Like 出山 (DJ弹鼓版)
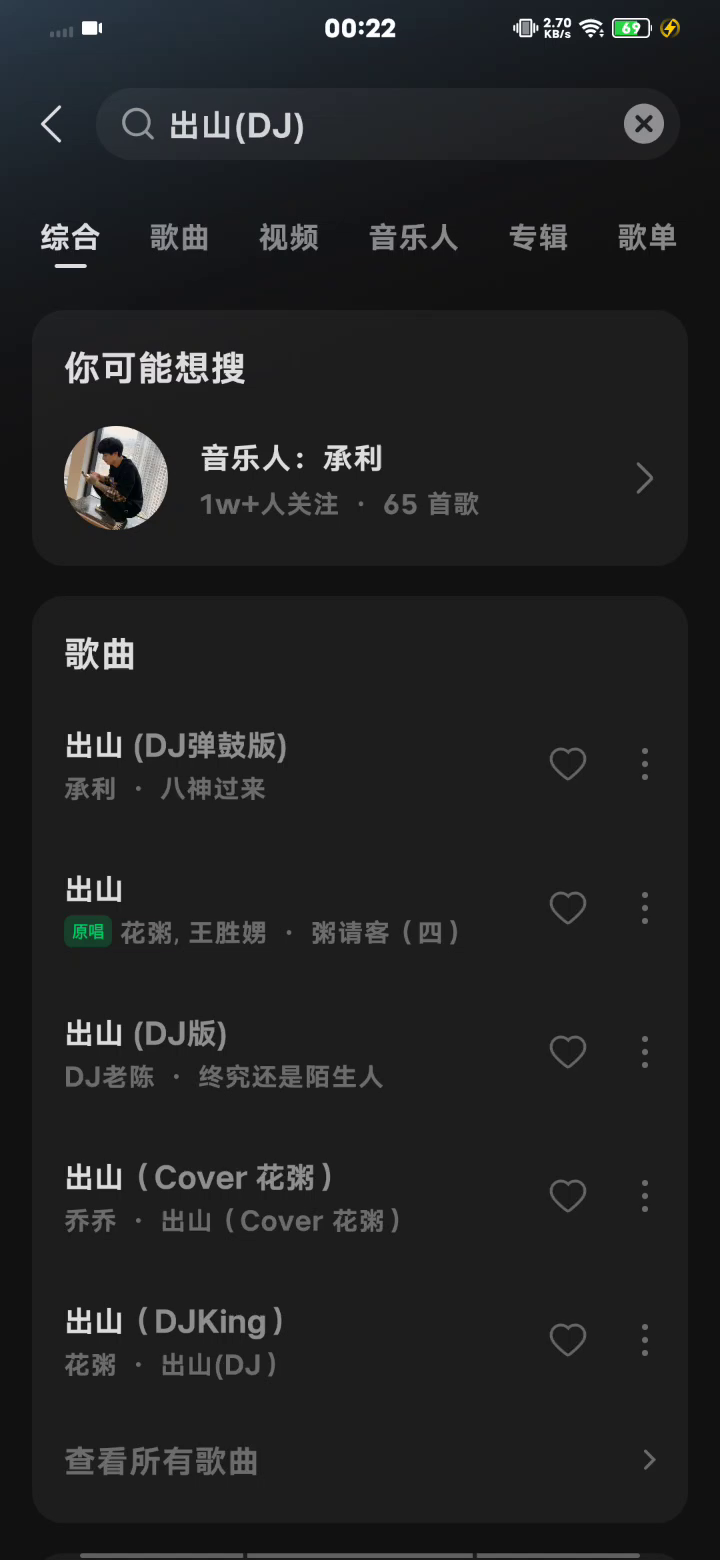 (x=568, y=765)
